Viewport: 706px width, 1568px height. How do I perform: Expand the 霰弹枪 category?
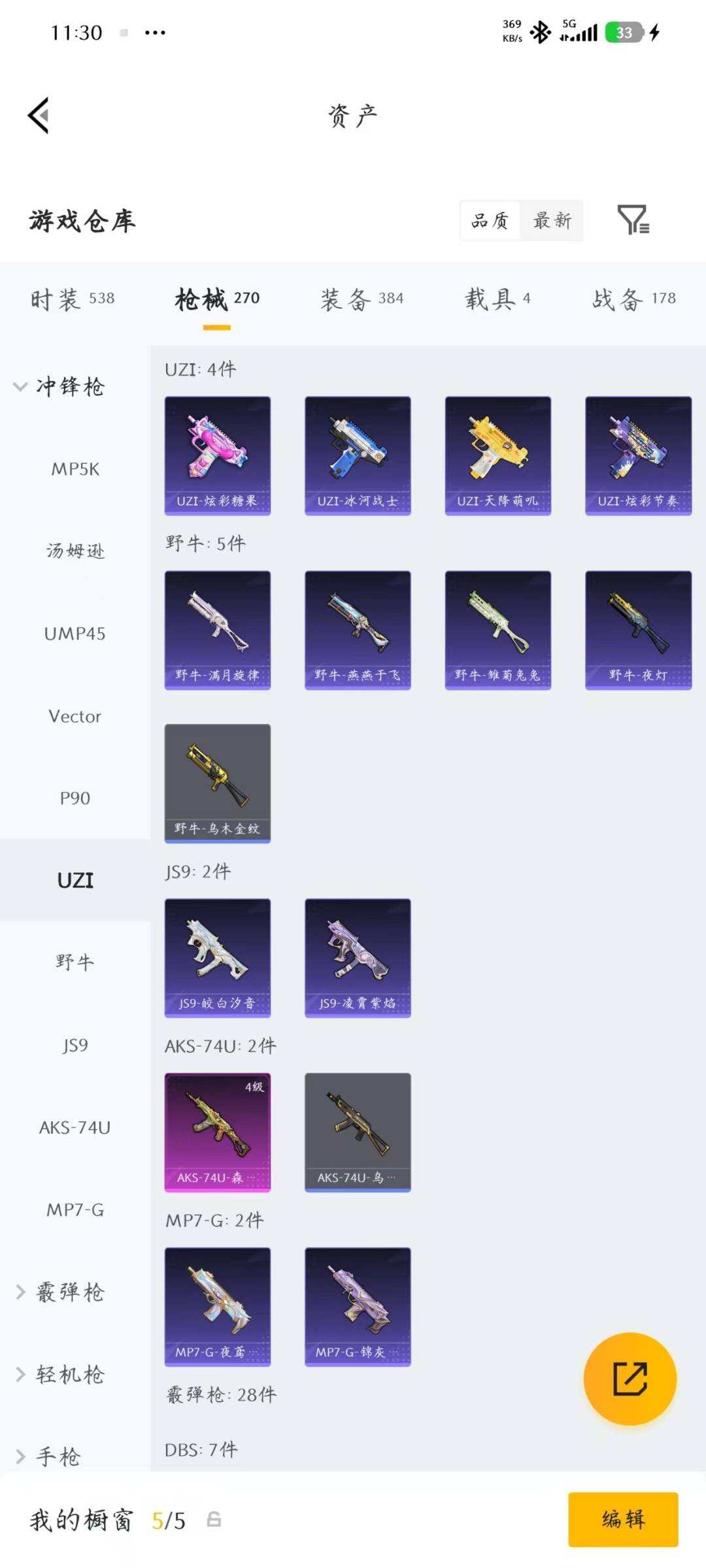60,1292
